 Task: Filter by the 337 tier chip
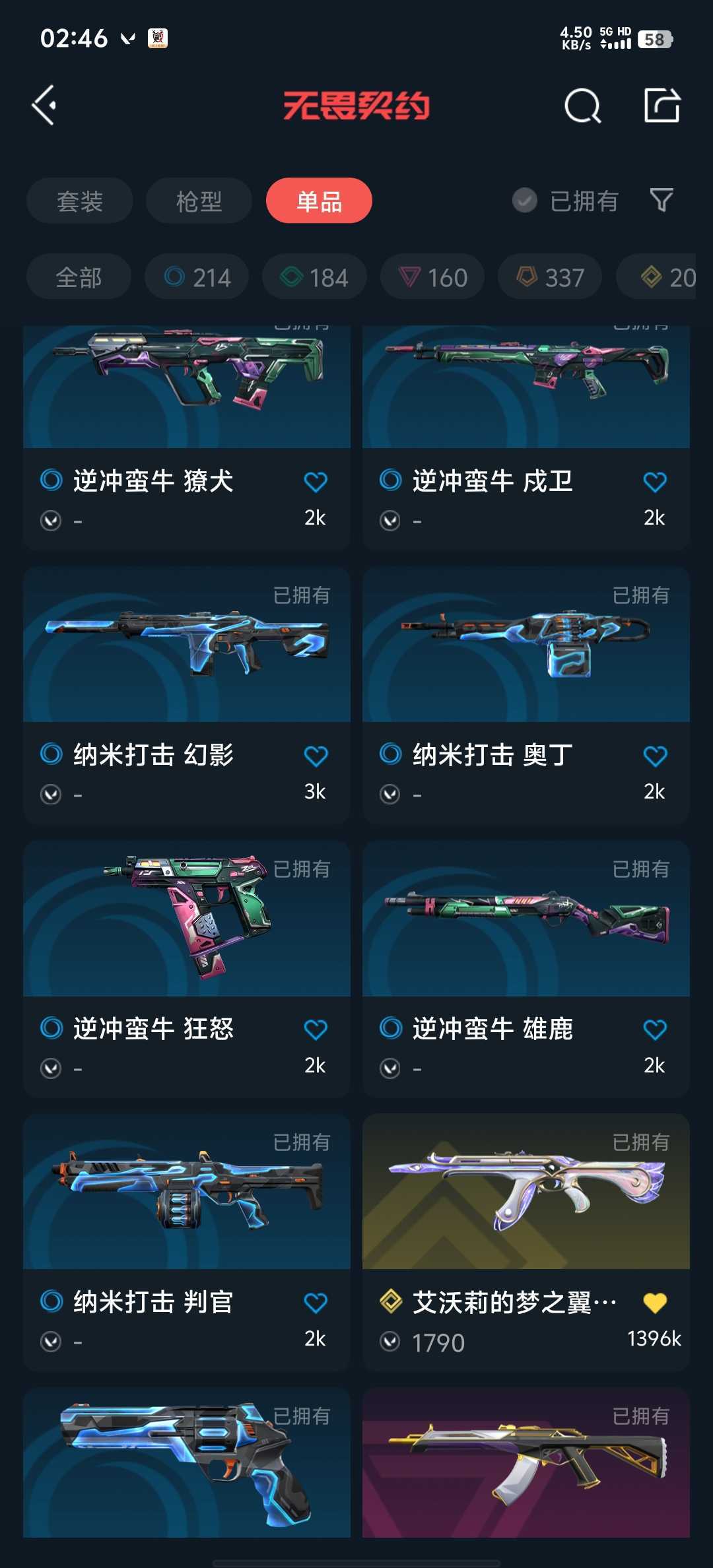[550, 277]
